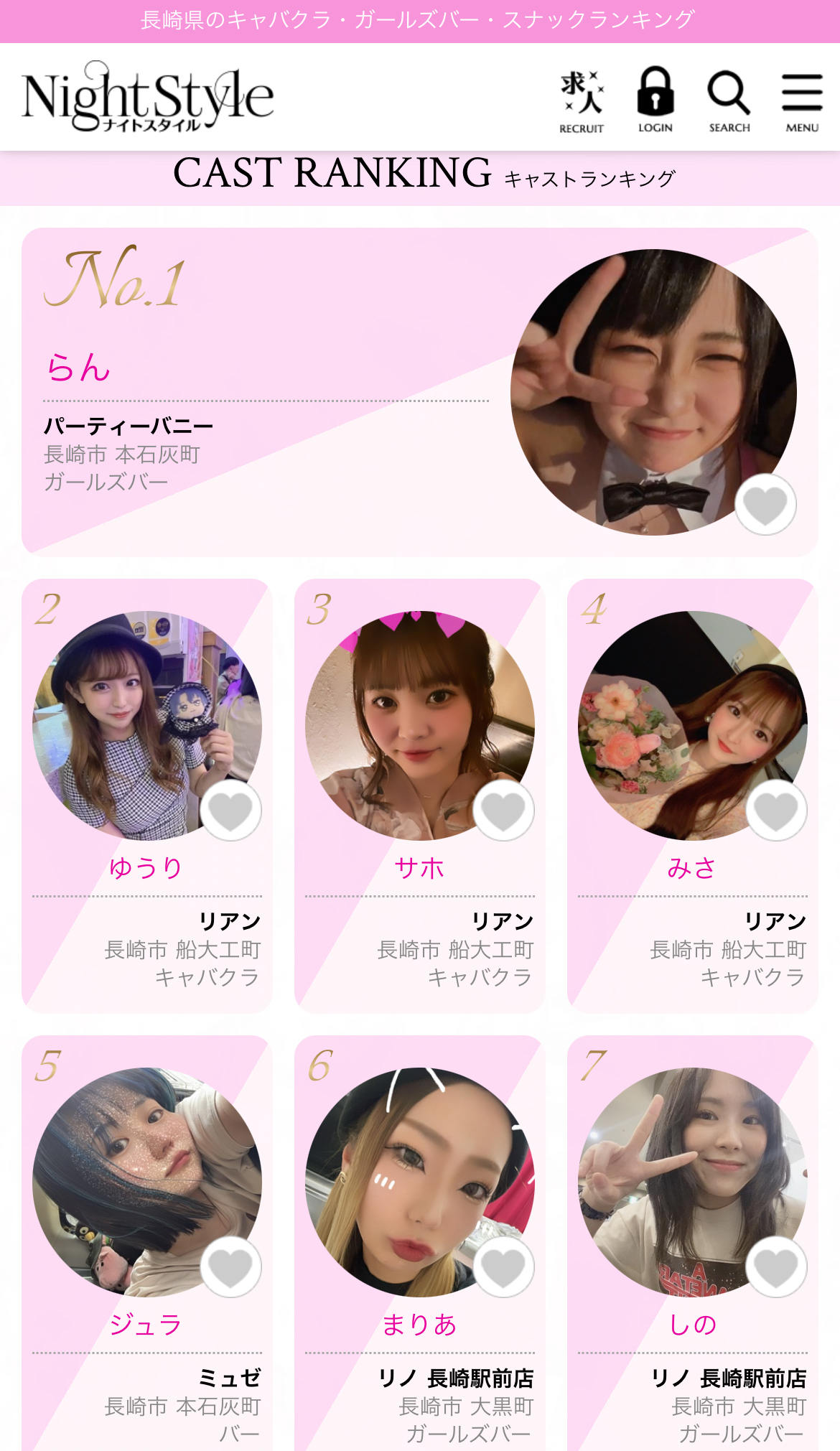Like サホ with the heart icon
840x1451 pixels.
[x=503, y=811]
